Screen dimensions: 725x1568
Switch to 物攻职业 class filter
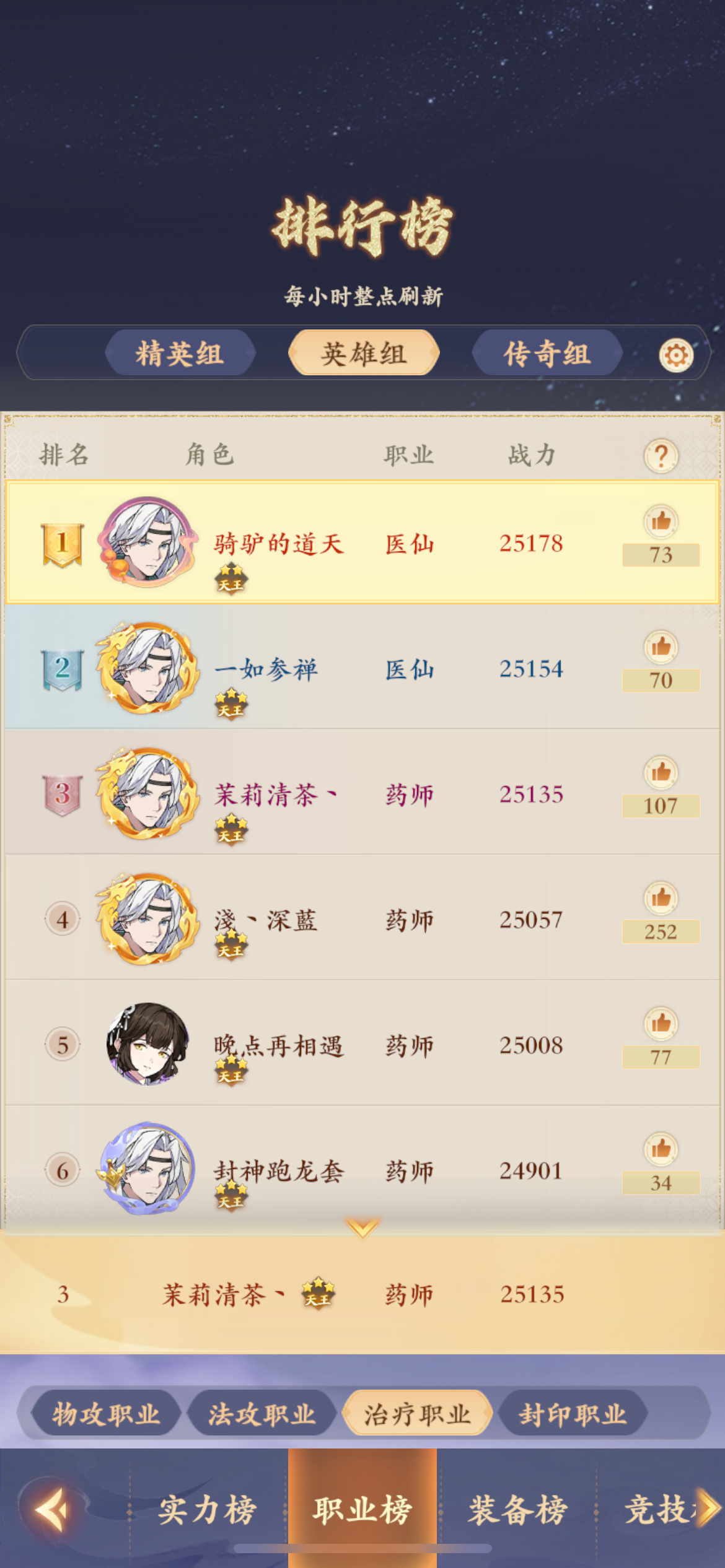point(106,1414)
